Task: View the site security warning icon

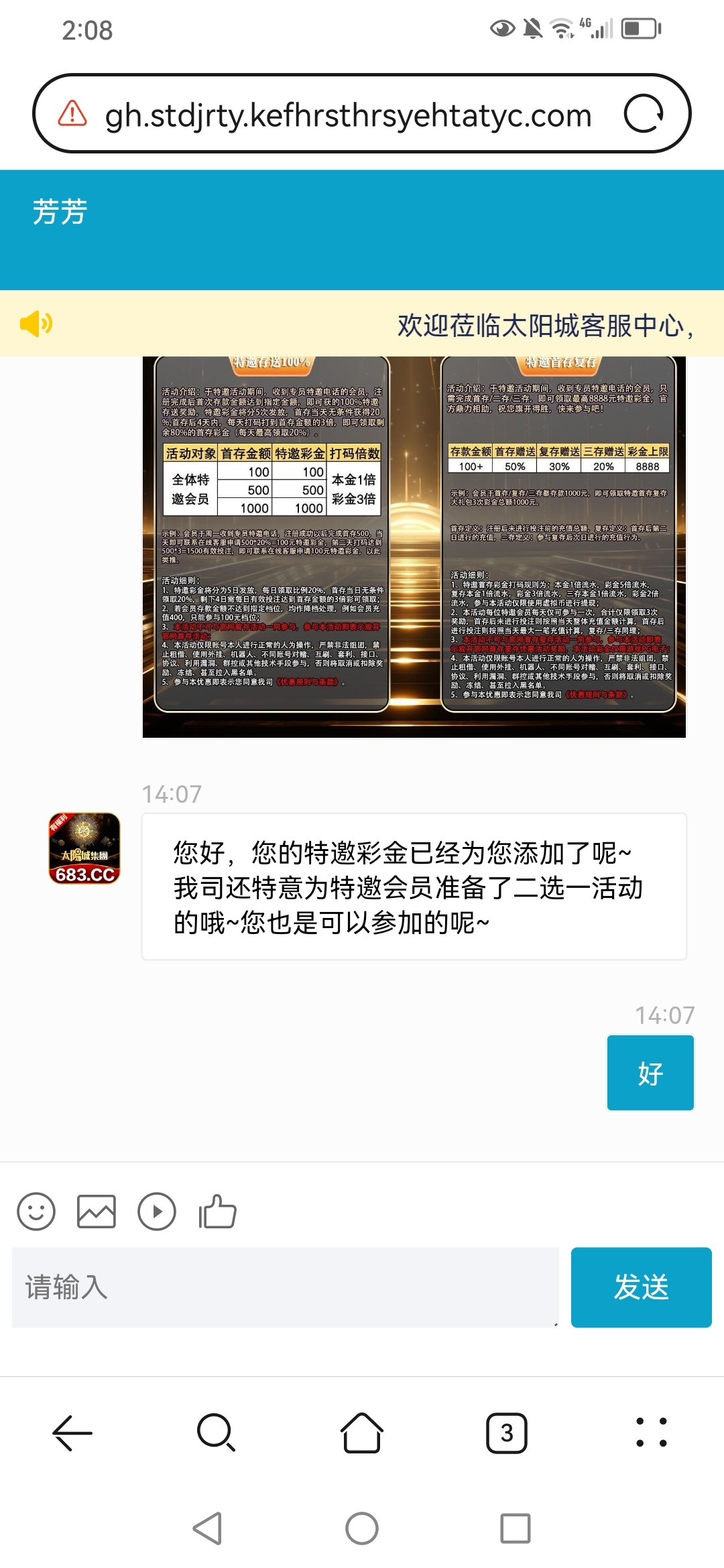Action: (x=72, y=114)
